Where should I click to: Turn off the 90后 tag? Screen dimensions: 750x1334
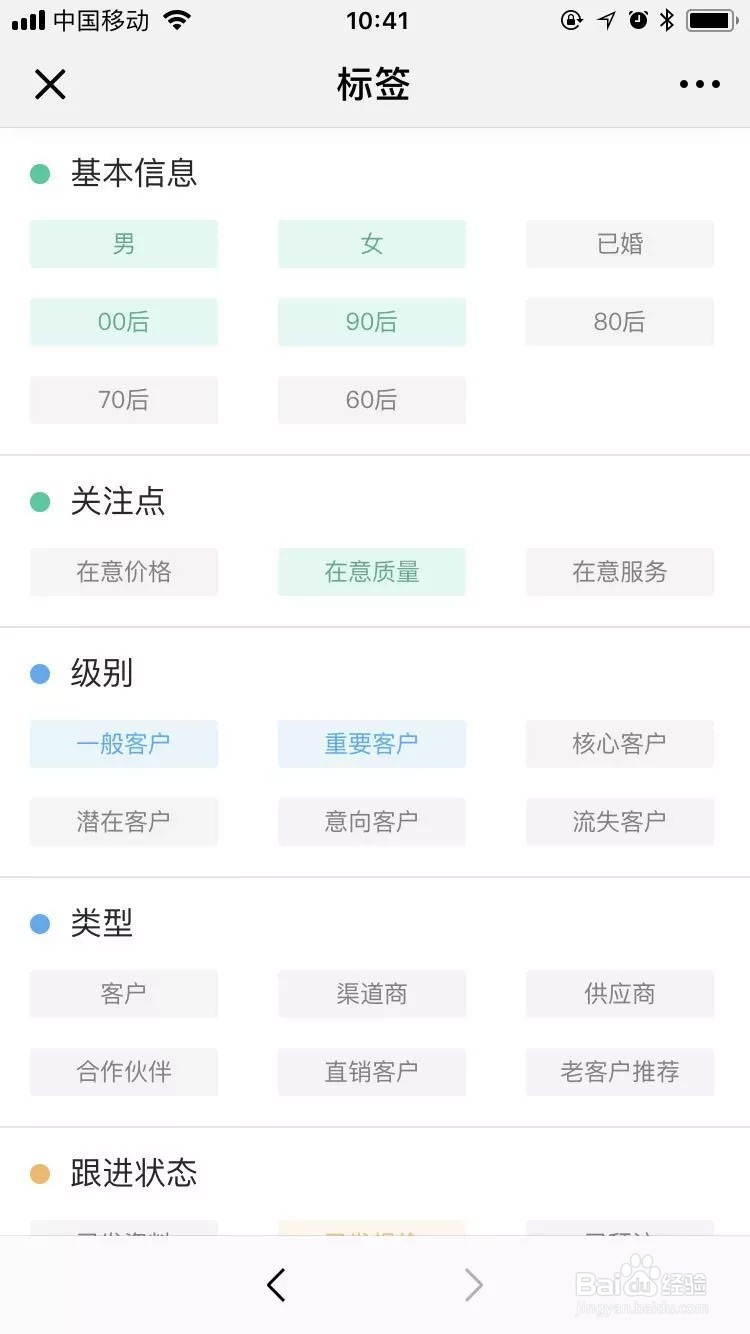pos(371,322)
